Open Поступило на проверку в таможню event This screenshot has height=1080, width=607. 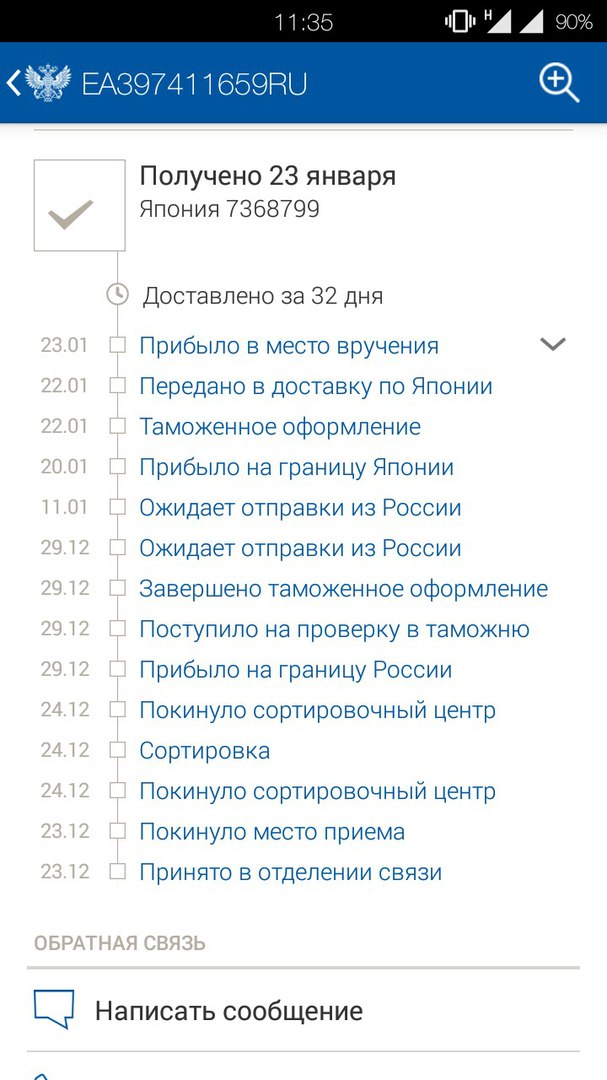tap(334, 629)
